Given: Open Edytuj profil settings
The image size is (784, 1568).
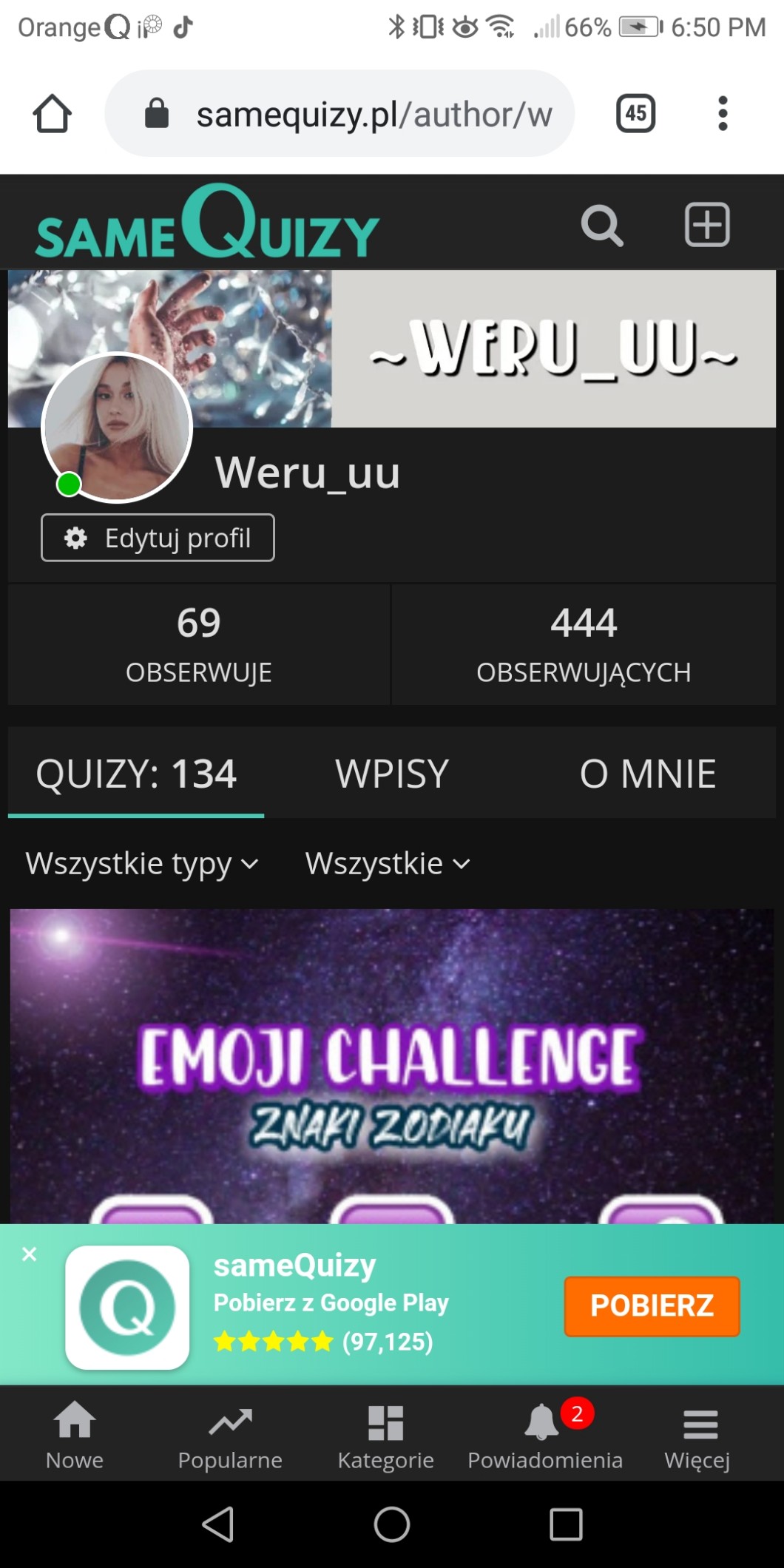Looking at the screenshot, I should 158,538.
